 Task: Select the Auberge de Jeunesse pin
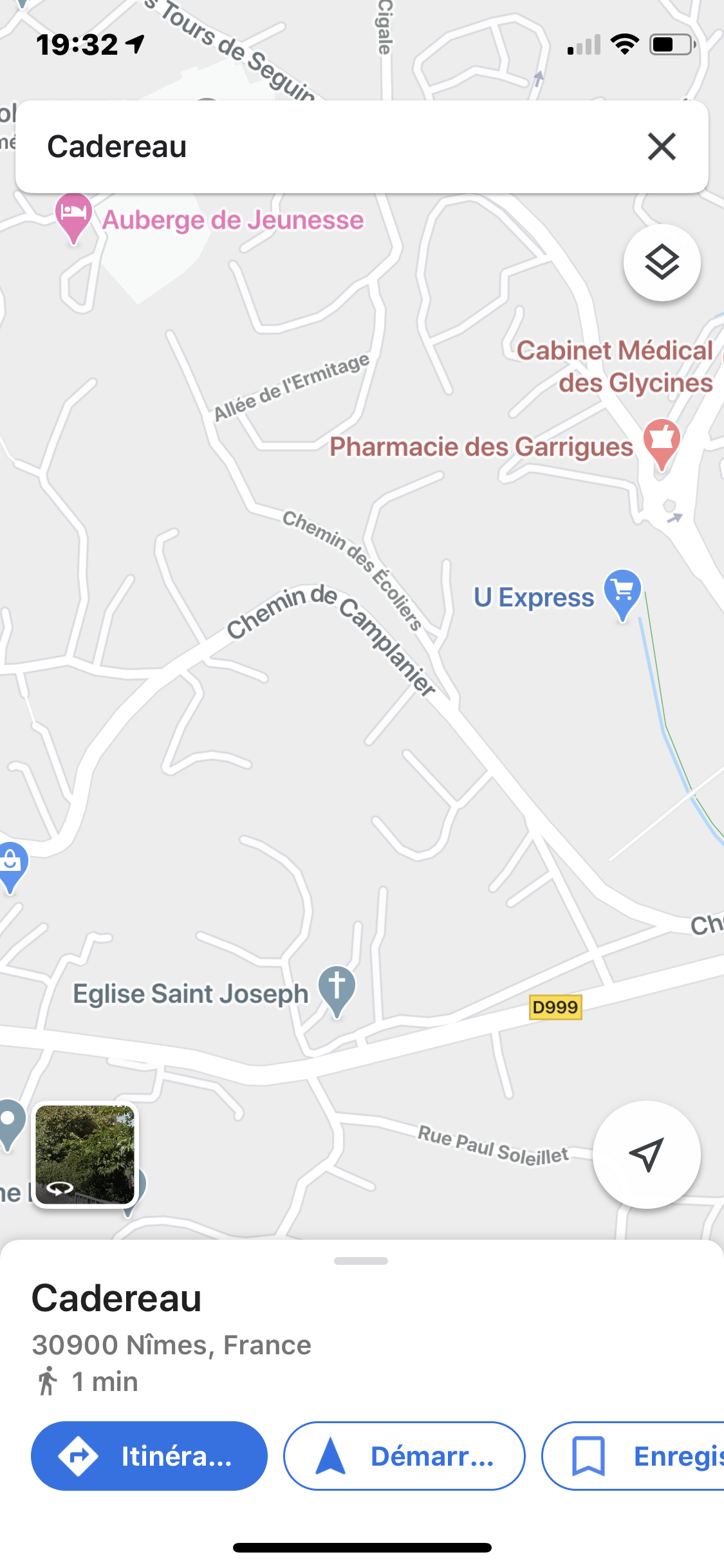click(x=73, y=215)
